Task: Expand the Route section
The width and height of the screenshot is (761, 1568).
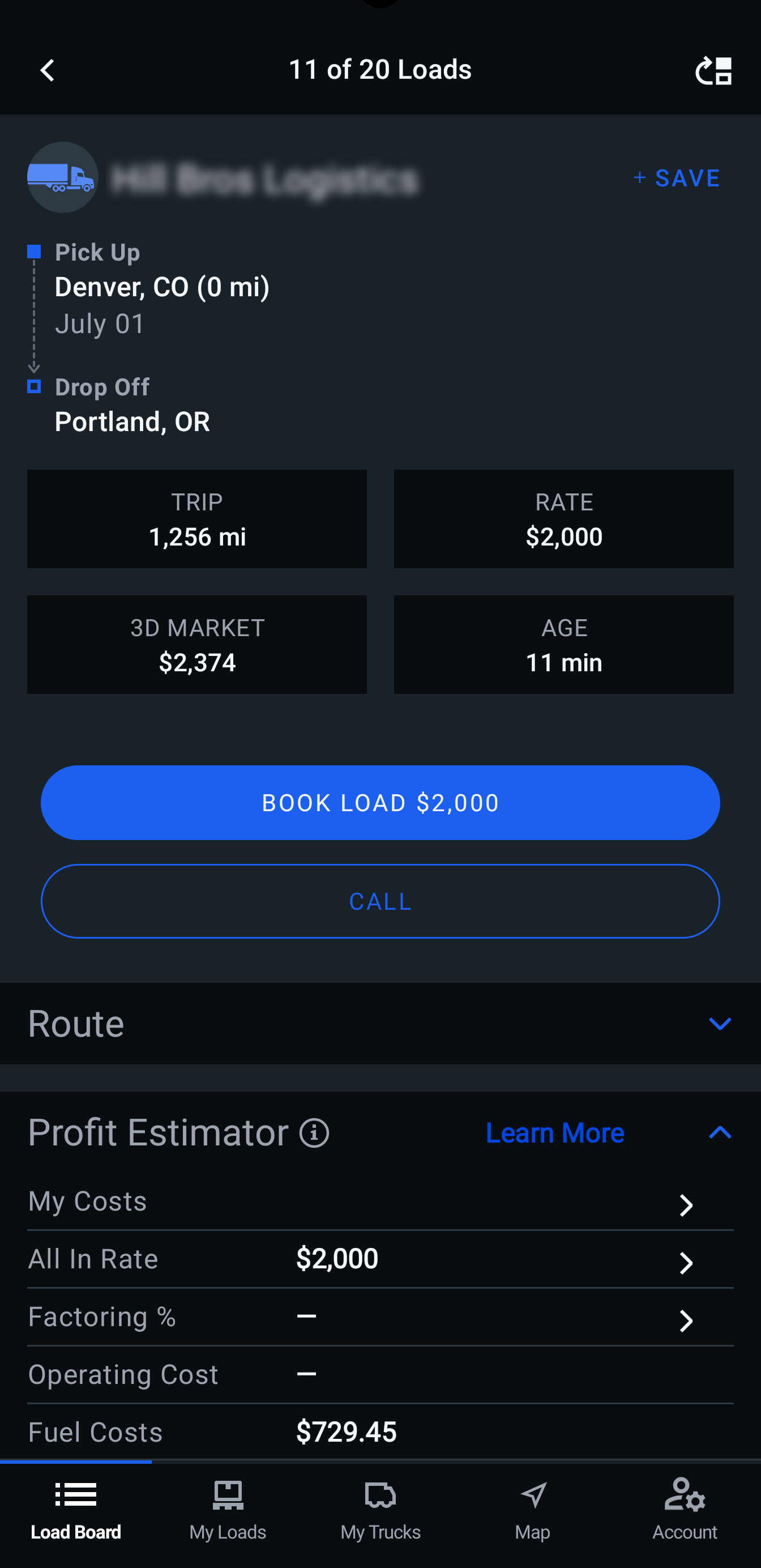Action: [x=720, y=1024]
